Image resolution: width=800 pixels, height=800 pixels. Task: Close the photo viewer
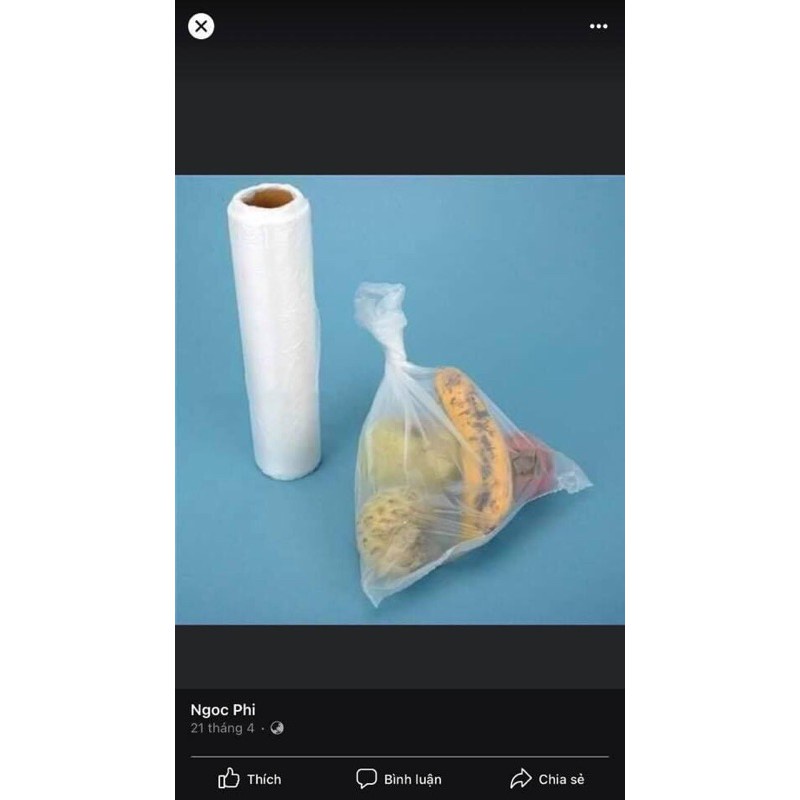coord(201,27)
